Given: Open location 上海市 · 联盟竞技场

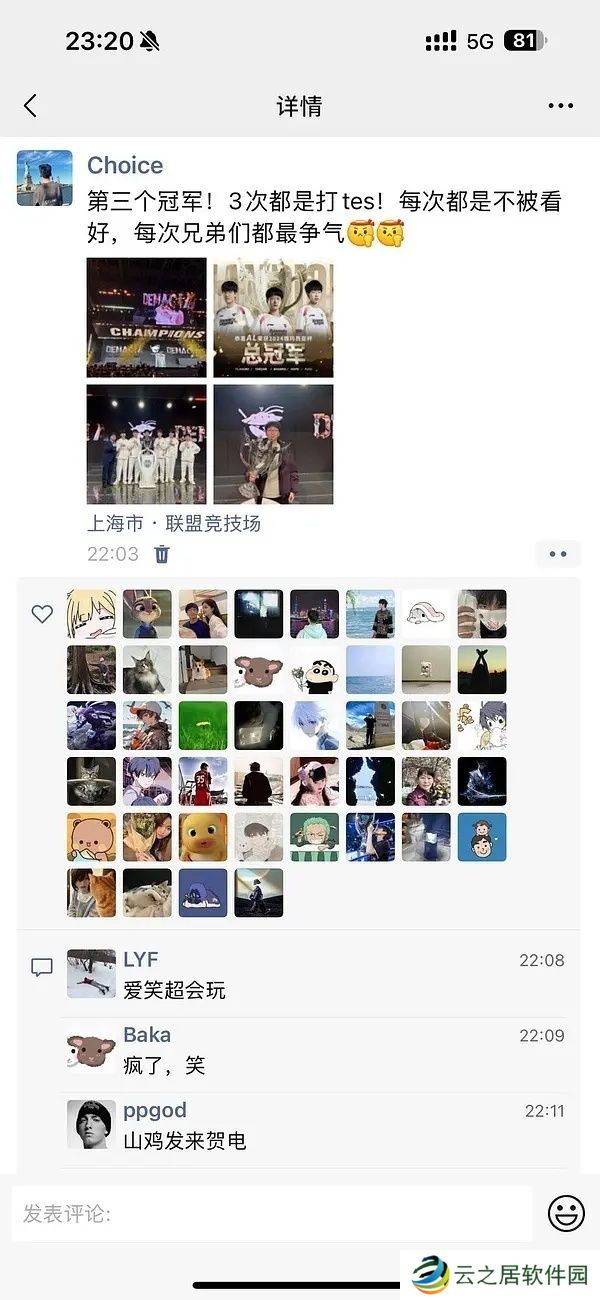Looking at the screenshot, I should [174, 523].
